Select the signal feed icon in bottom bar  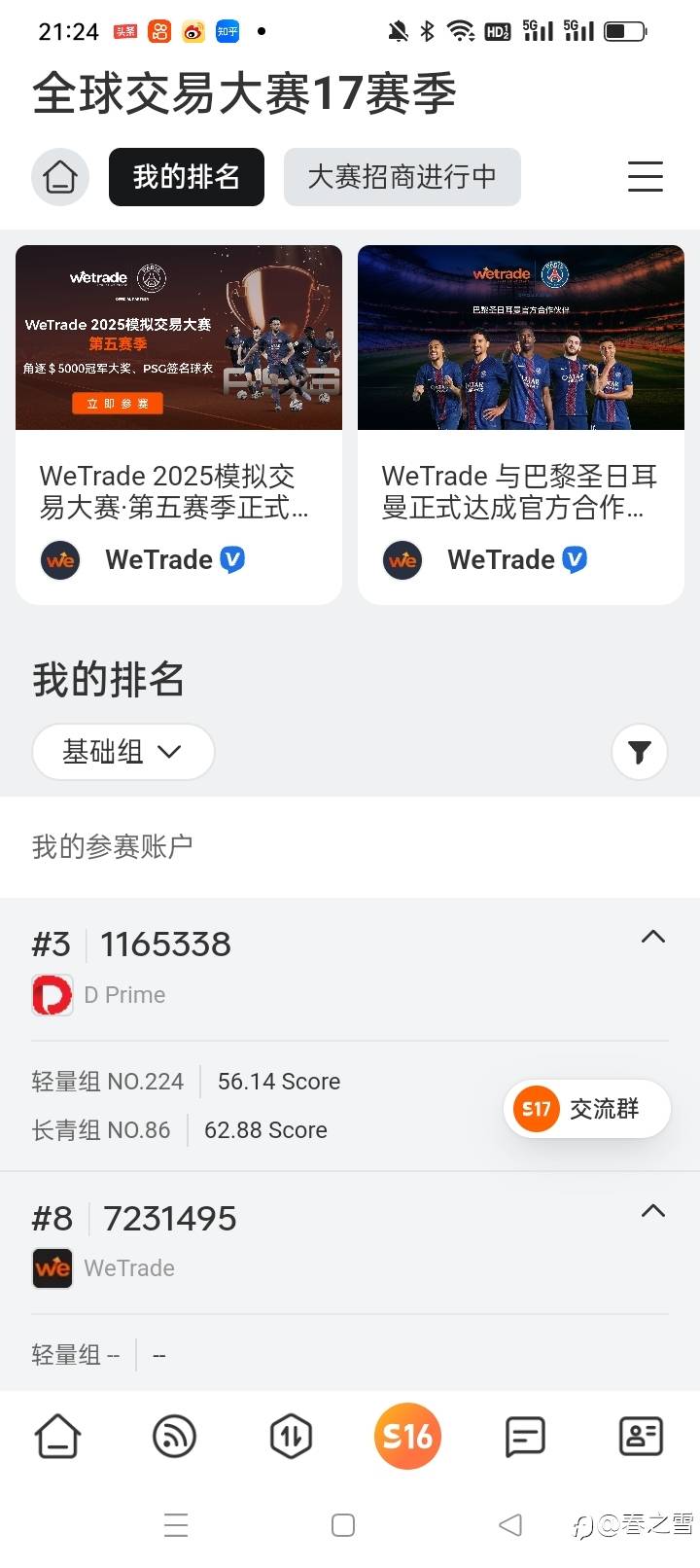pos(174,1435)
